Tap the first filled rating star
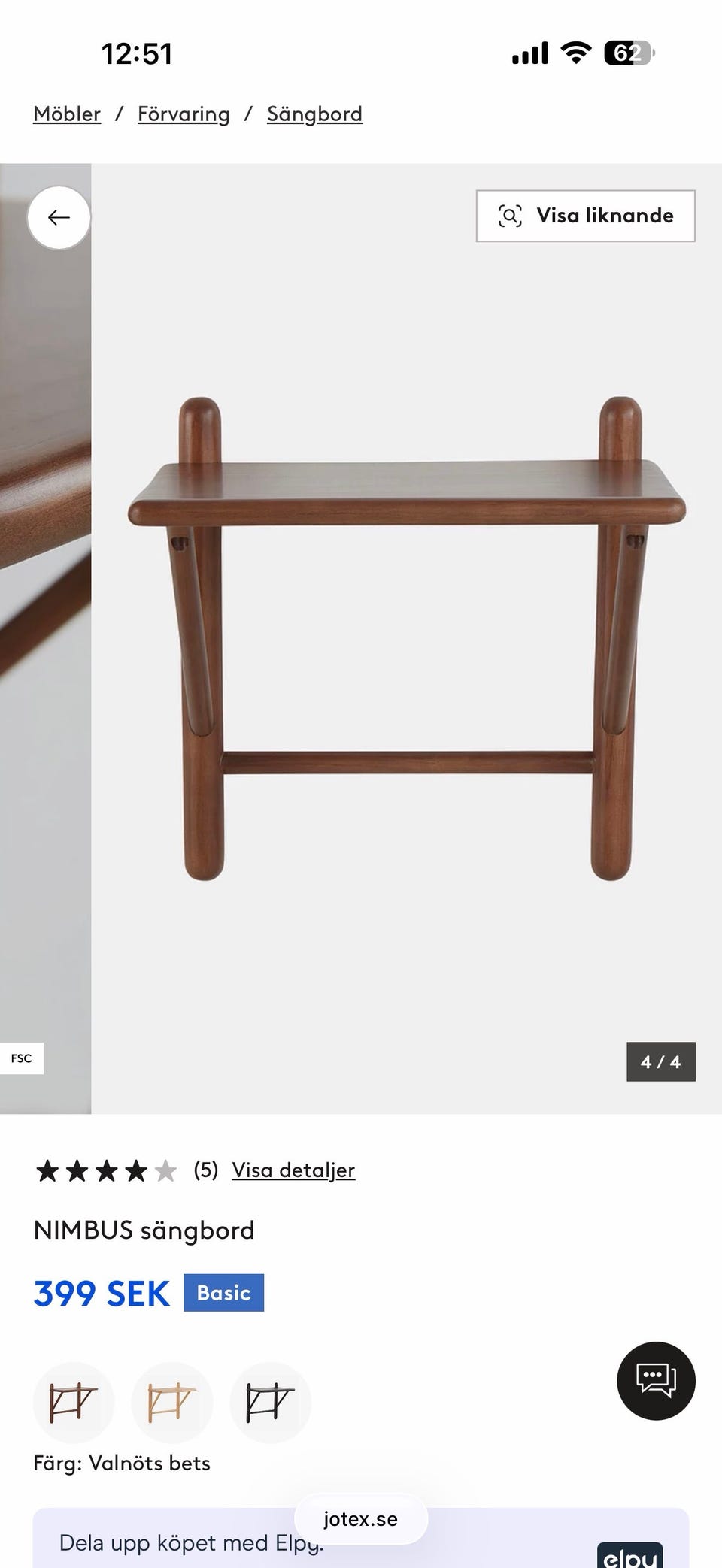 tap(49, 1170)
